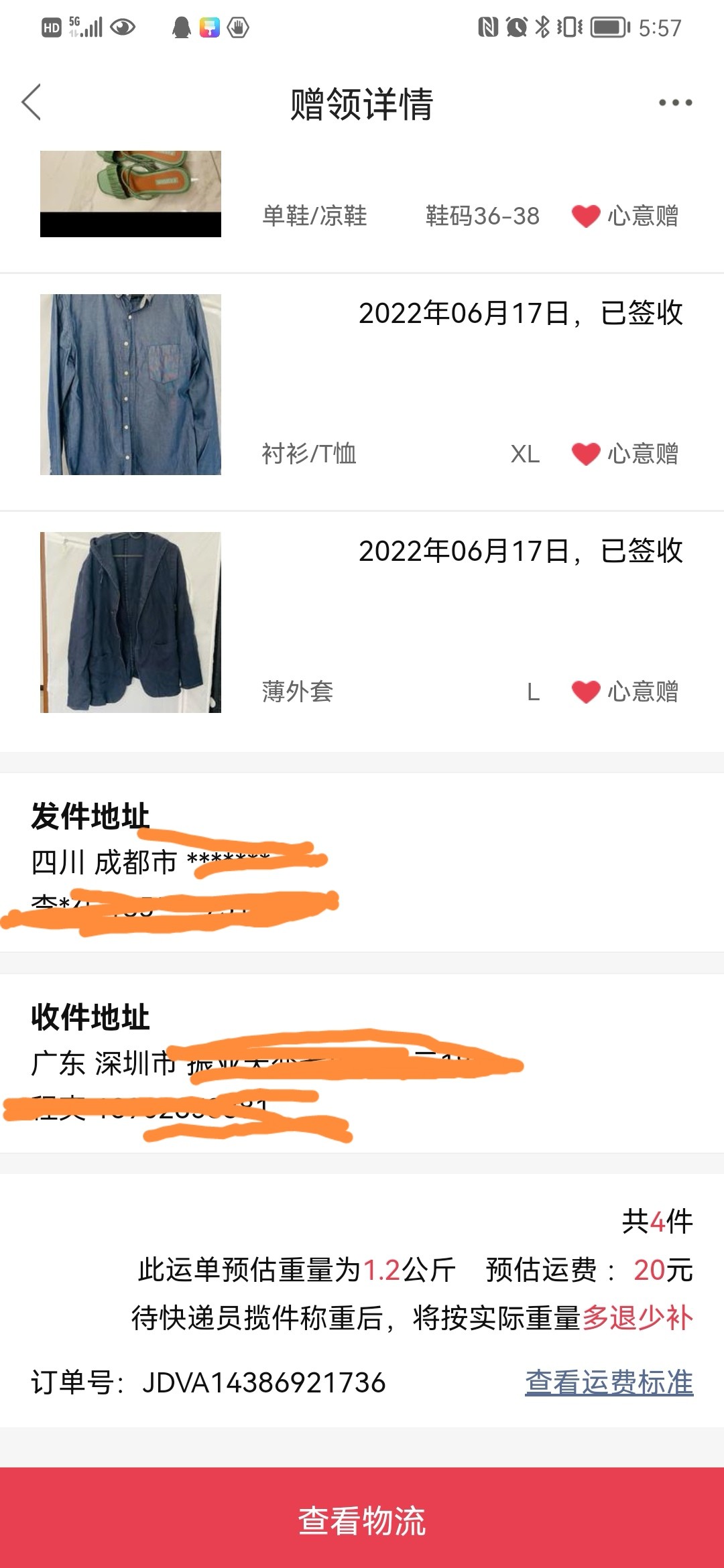View the 薄外套 item photo
This screenshot has height=1568, width=724.
point(131,623)
